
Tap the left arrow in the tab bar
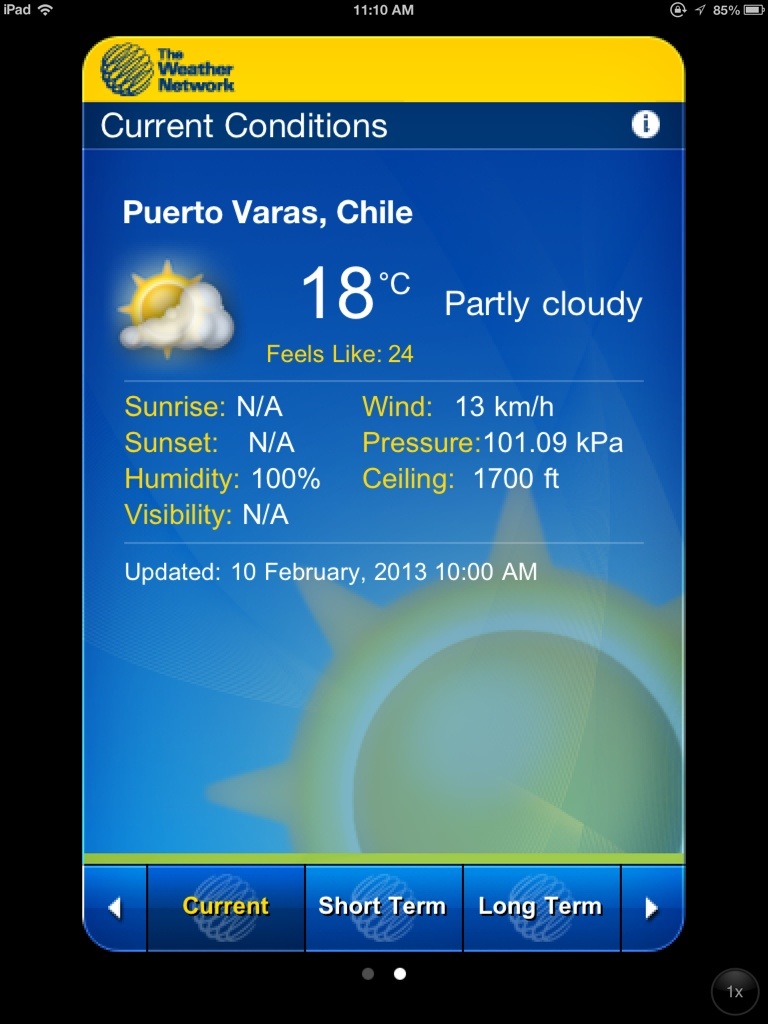pyautogui.click(x=114, y=908)
